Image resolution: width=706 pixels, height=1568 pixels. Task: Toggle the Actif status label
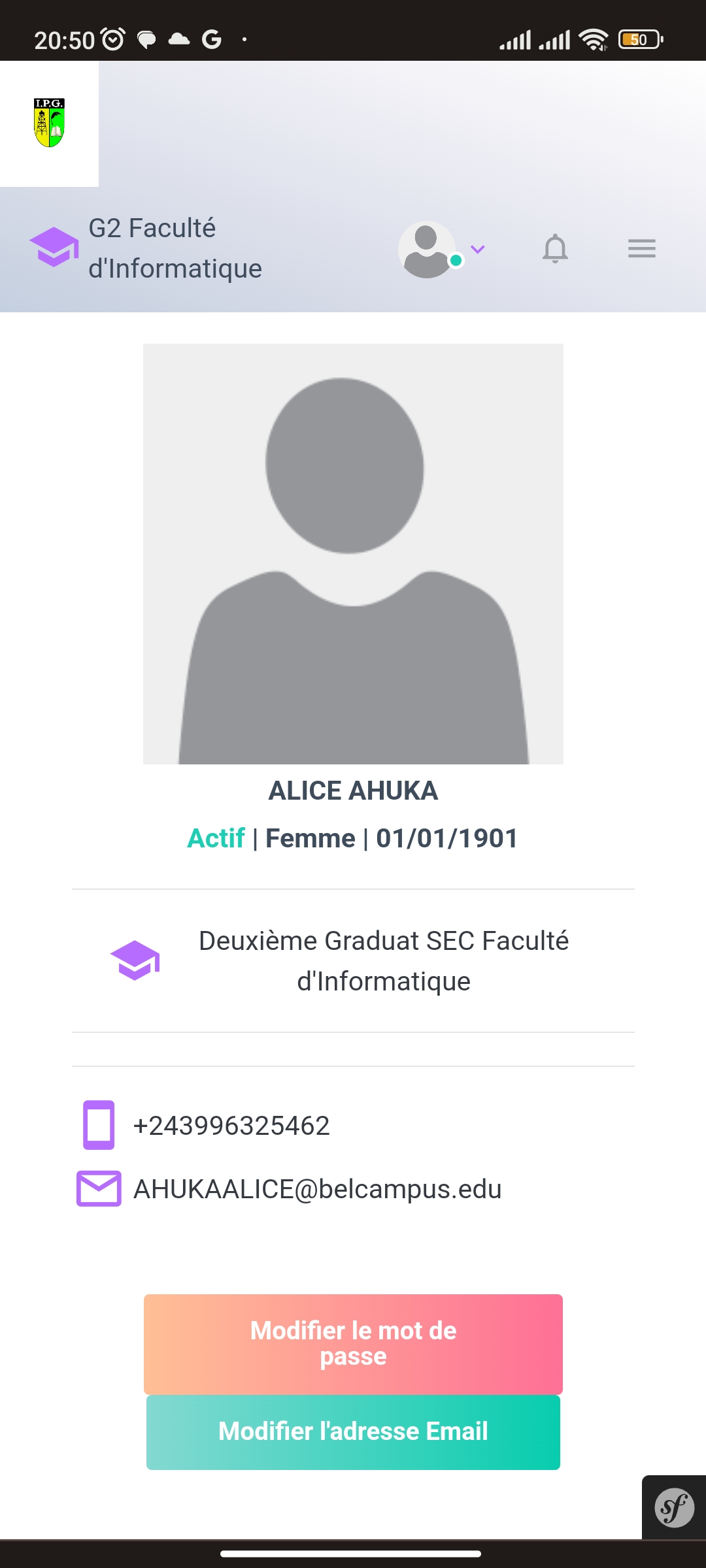[x=216, y=838]
